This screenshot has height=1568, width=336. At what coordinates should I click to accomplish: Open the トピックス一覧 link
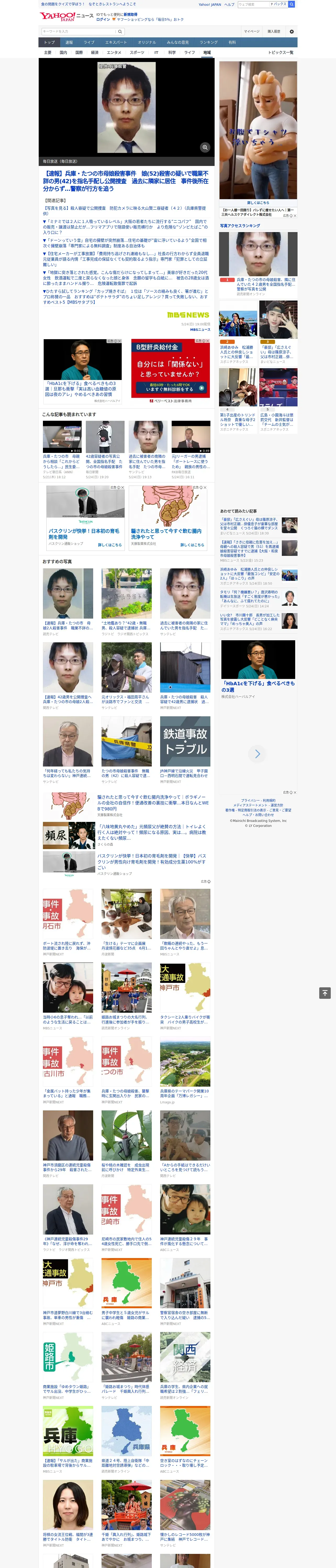point(281,52)
